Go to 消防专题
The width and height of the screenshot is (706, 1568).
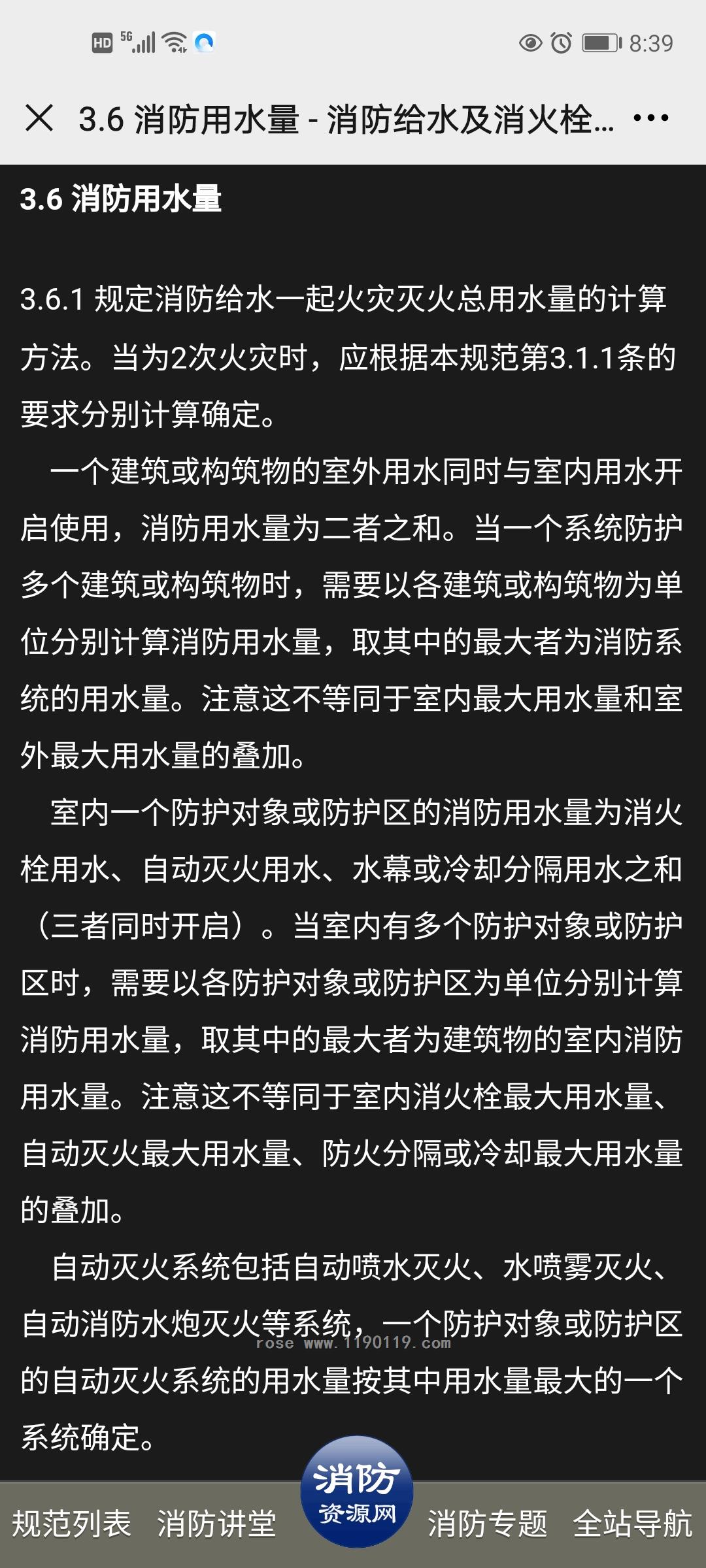[488, 1524]
